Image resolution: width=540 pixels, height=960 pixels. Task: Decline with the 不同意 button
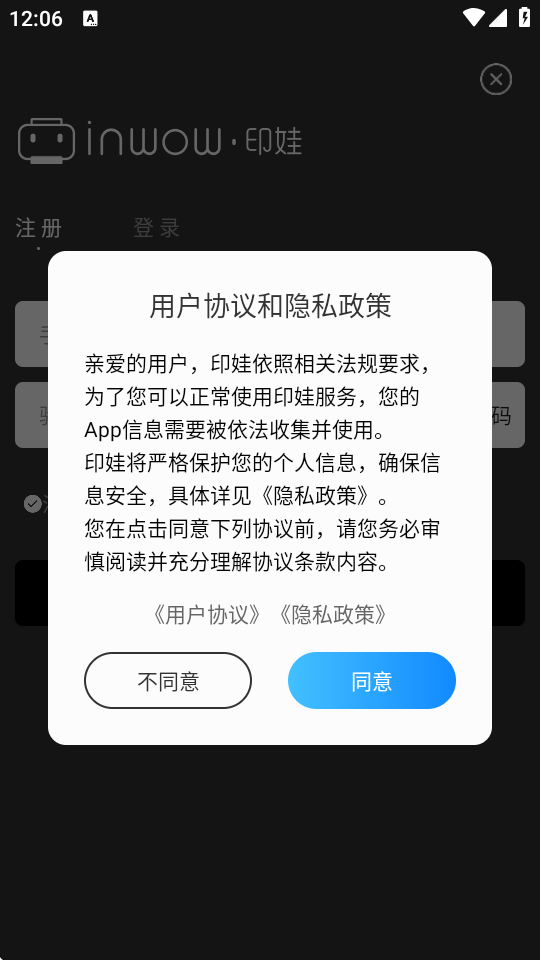click(x=168, y=680)
